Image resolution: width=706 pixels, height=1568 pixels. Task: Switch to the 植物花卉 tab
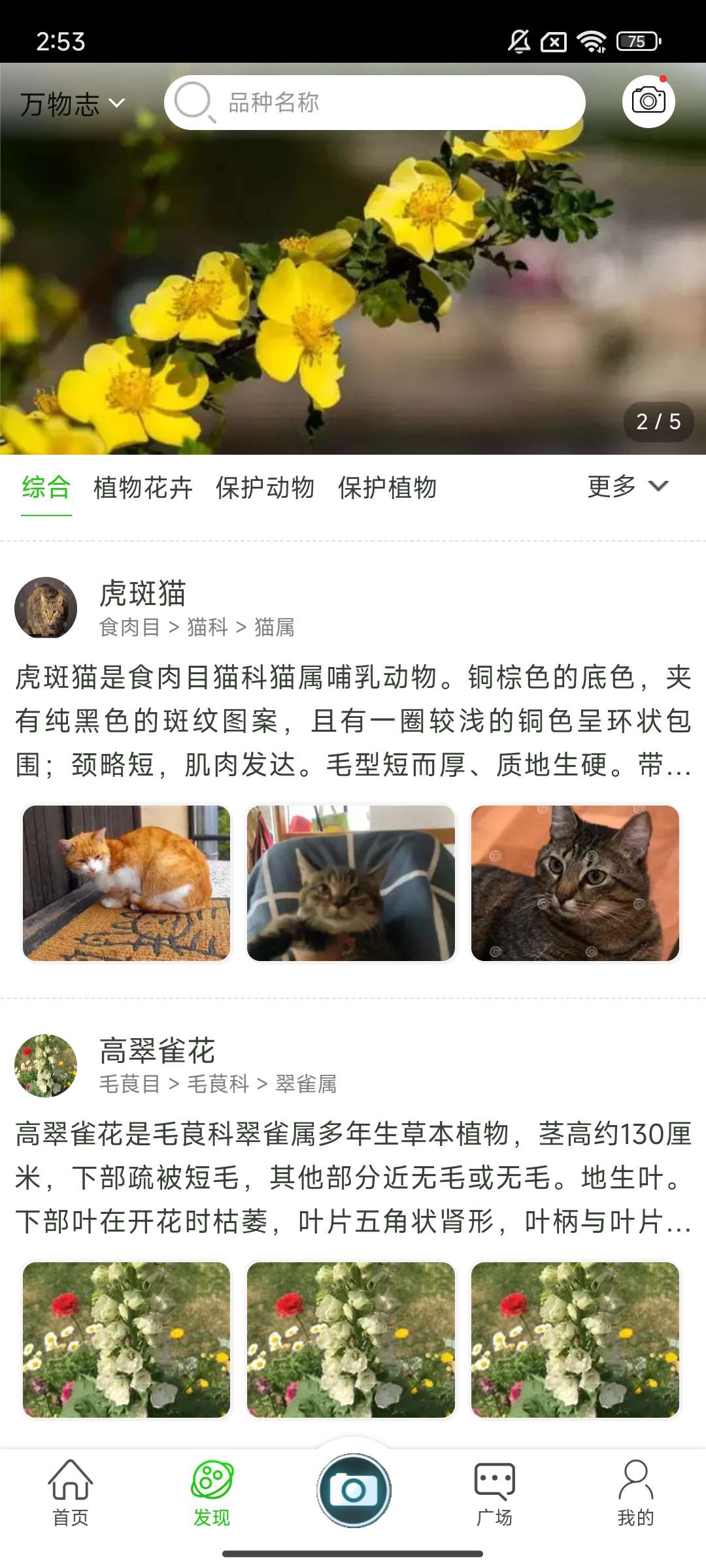143,487
